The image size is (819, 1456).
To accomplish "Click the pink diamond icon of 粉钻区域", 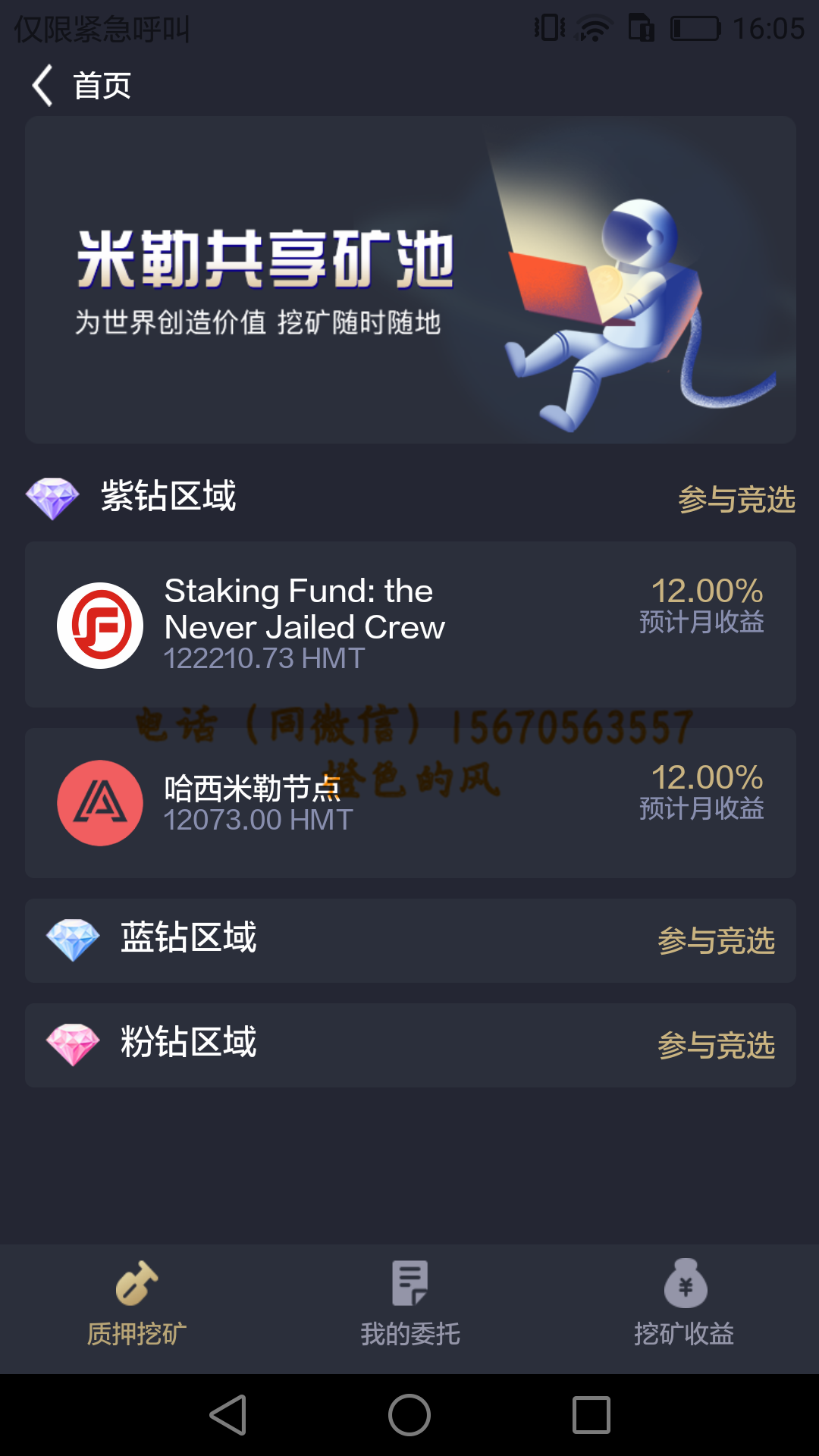I will (74, 1045).
